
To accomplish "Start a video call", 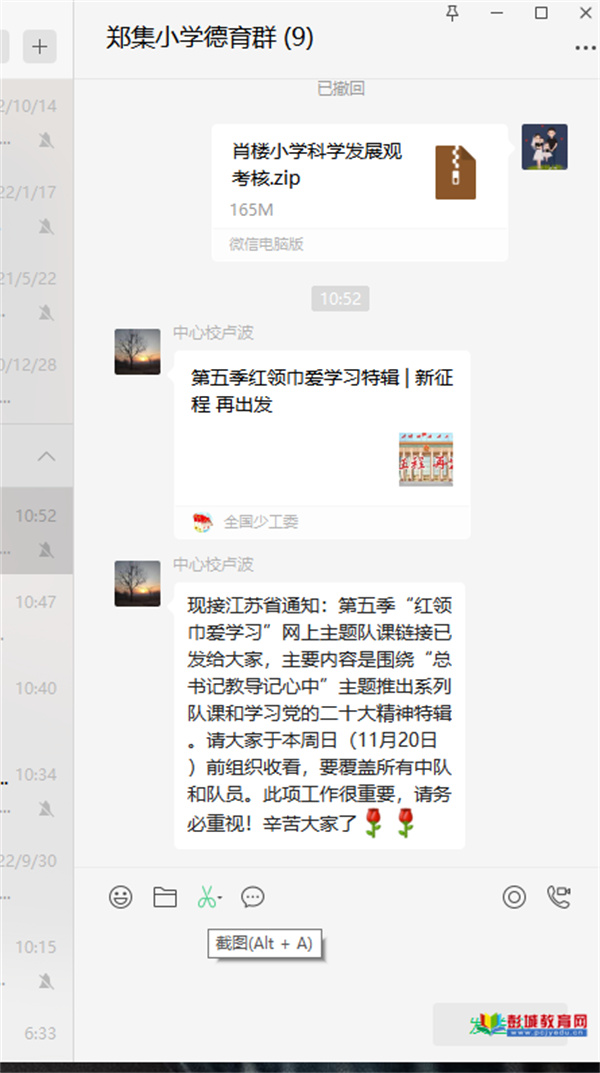I will pyautogui.click(x=559, y=896).
